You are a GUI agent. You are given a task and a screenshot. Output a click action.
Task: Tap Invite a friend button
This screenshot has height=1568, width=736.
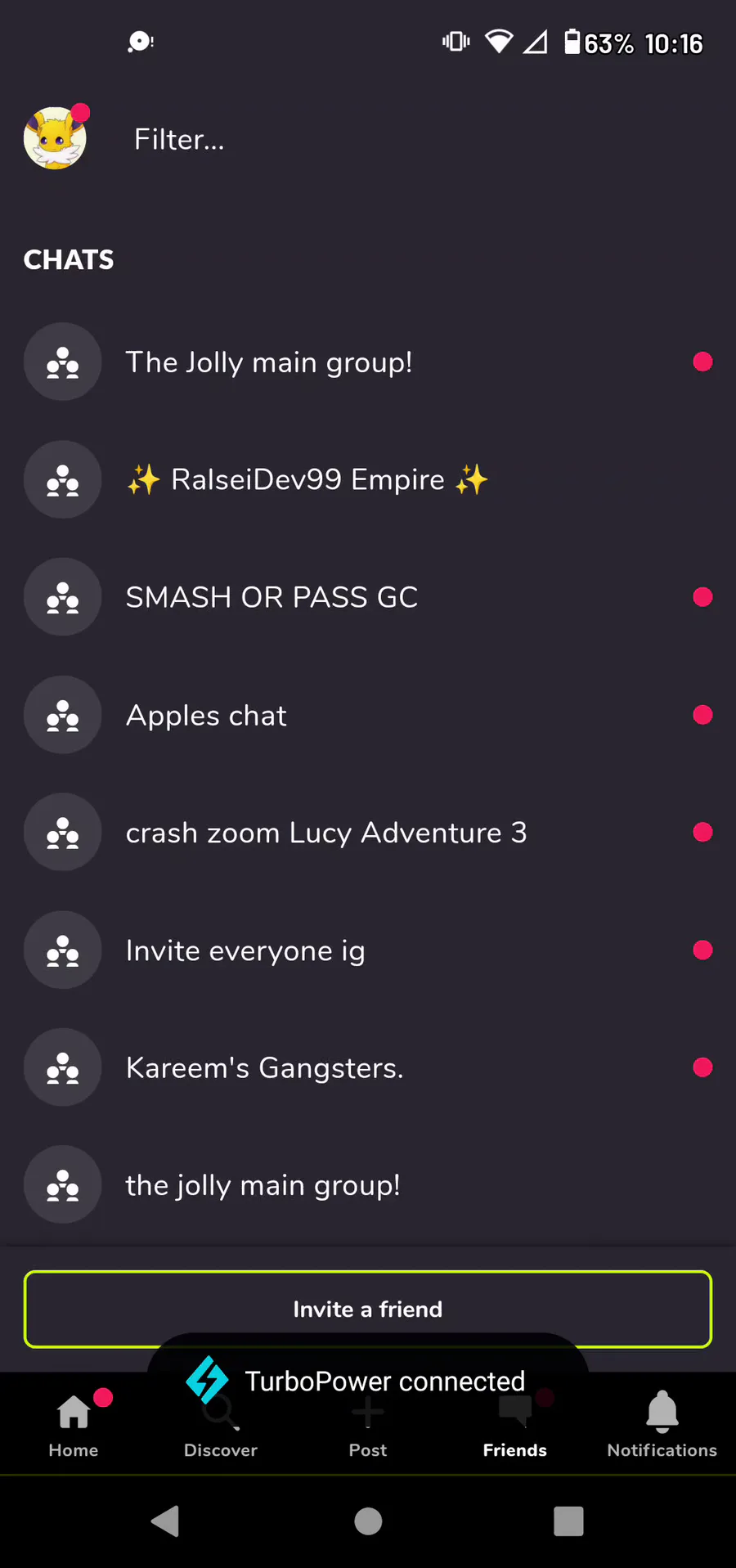tap(368, 1309)
